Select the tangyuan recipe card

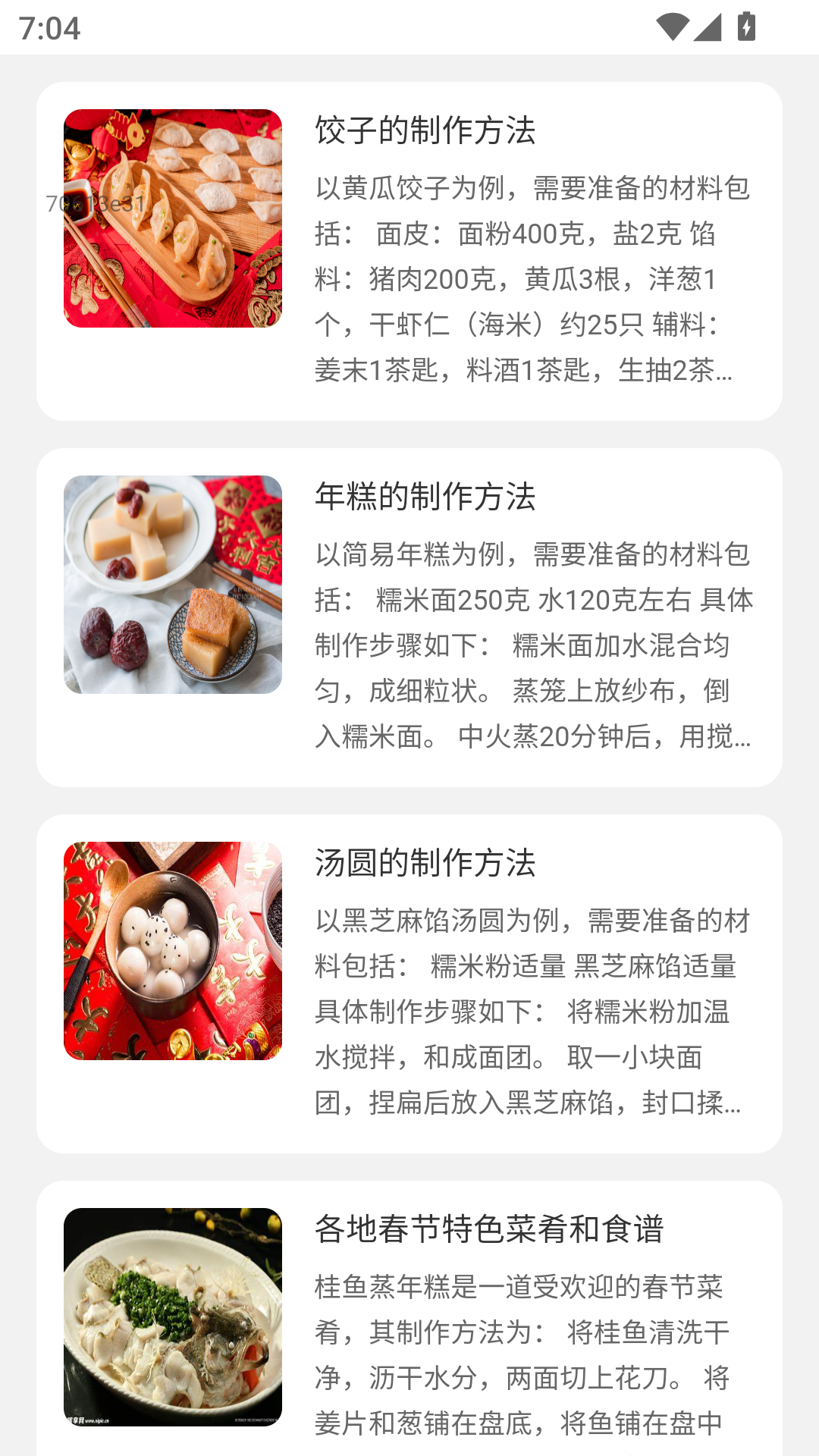pos(409,982)
